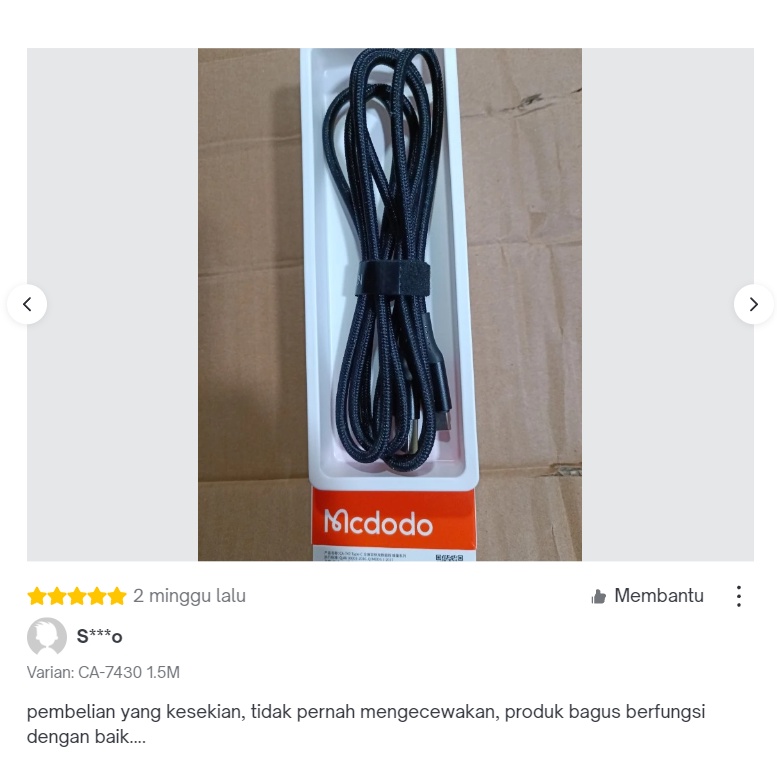This screenshot has height=777, width=777.
Task: Go to the next review photo
Action: [x=754, y=304]
